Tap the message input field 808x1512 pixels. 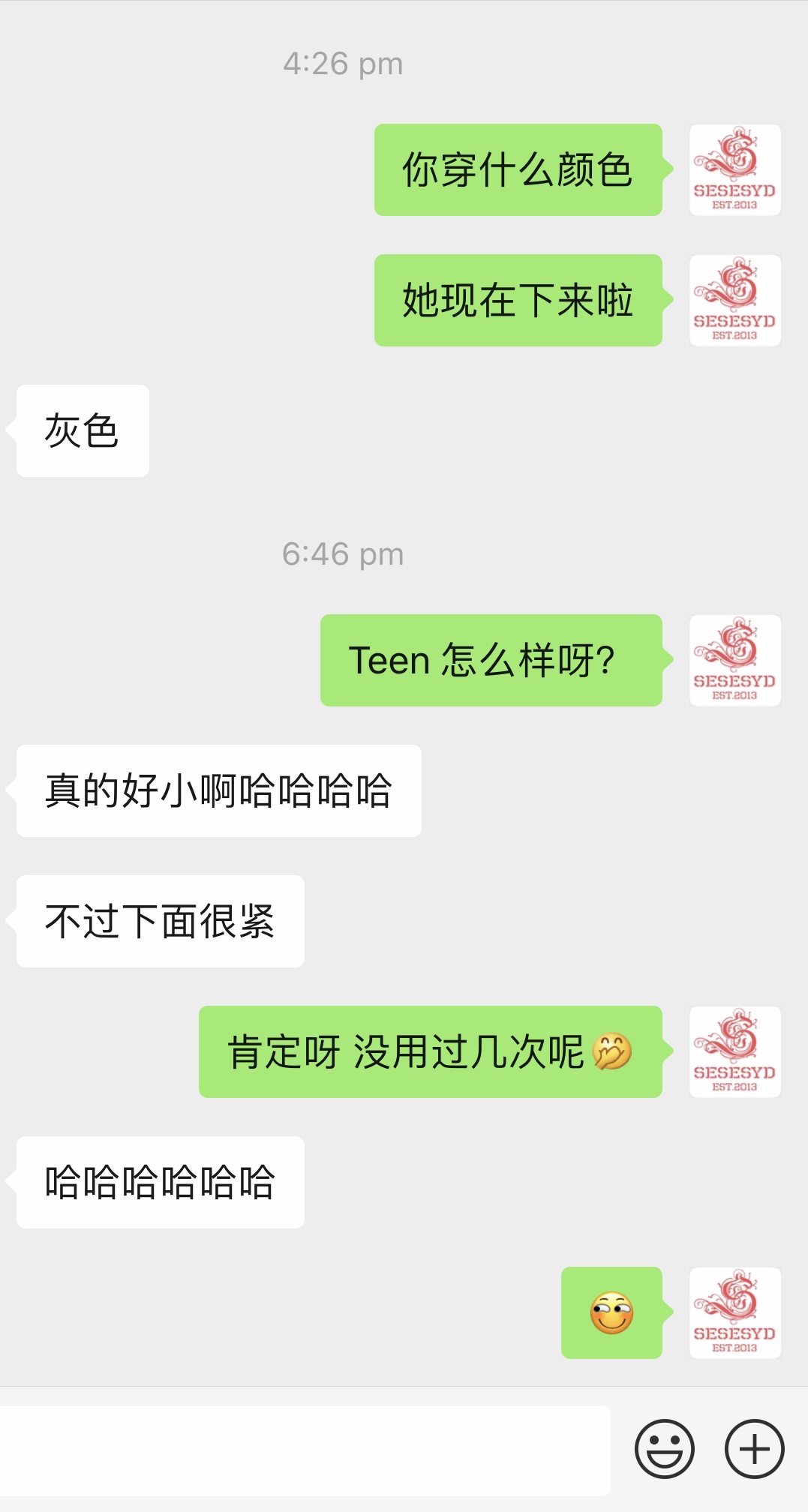click(304, 1450)
